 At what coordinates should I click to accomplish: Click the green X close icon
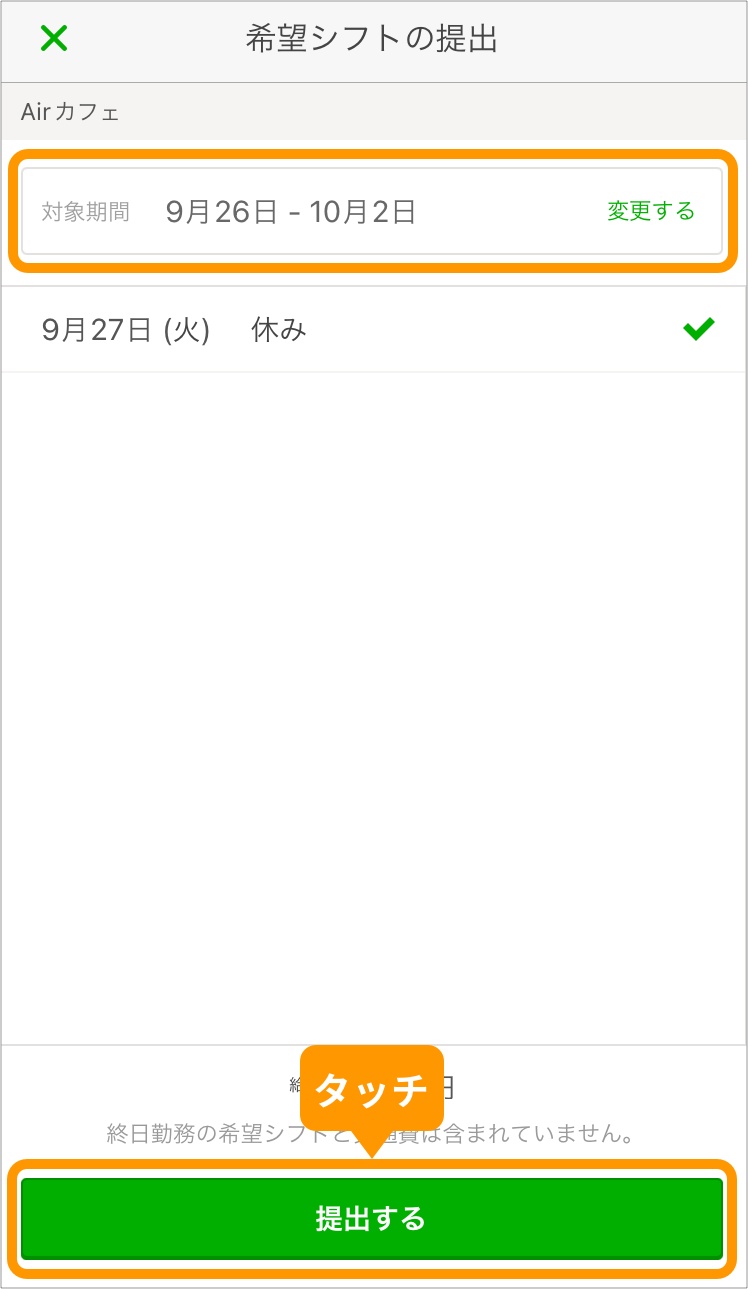pos(54,38)
